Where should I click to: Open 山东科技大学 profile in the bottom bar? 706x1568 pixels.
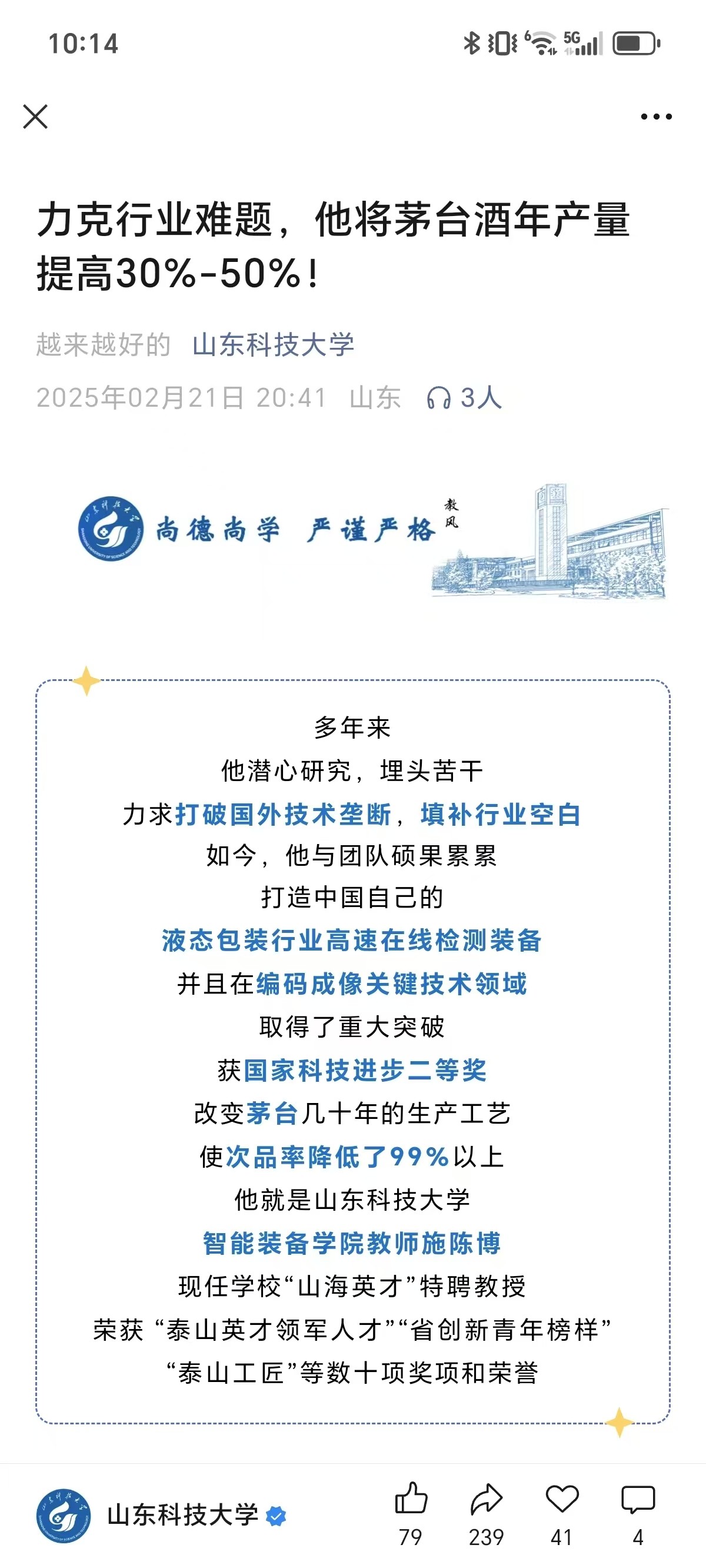(x=182, y=1516)
